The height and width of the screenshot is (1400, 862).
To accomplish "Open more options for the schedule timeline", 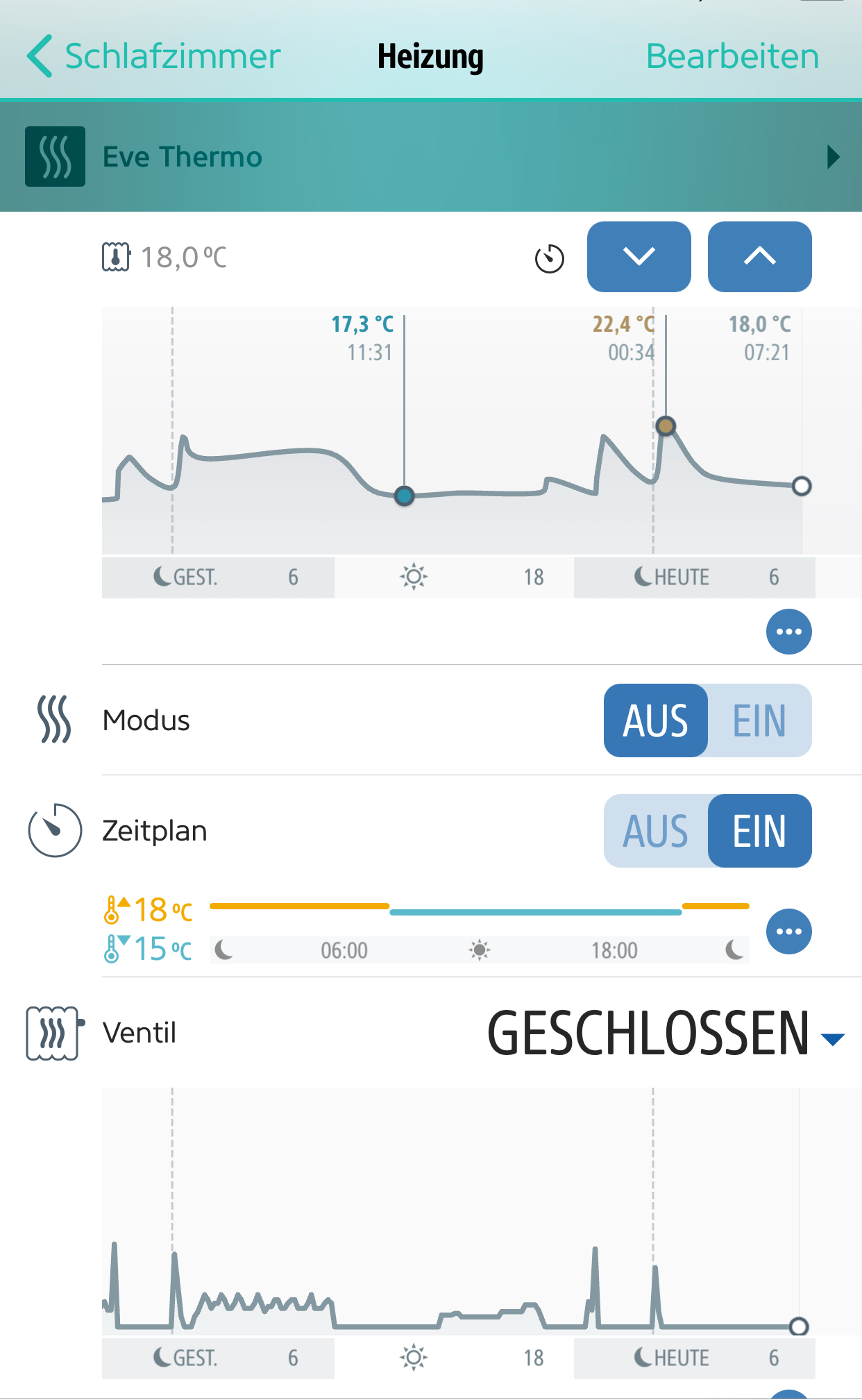I will (x=788, y=931).
